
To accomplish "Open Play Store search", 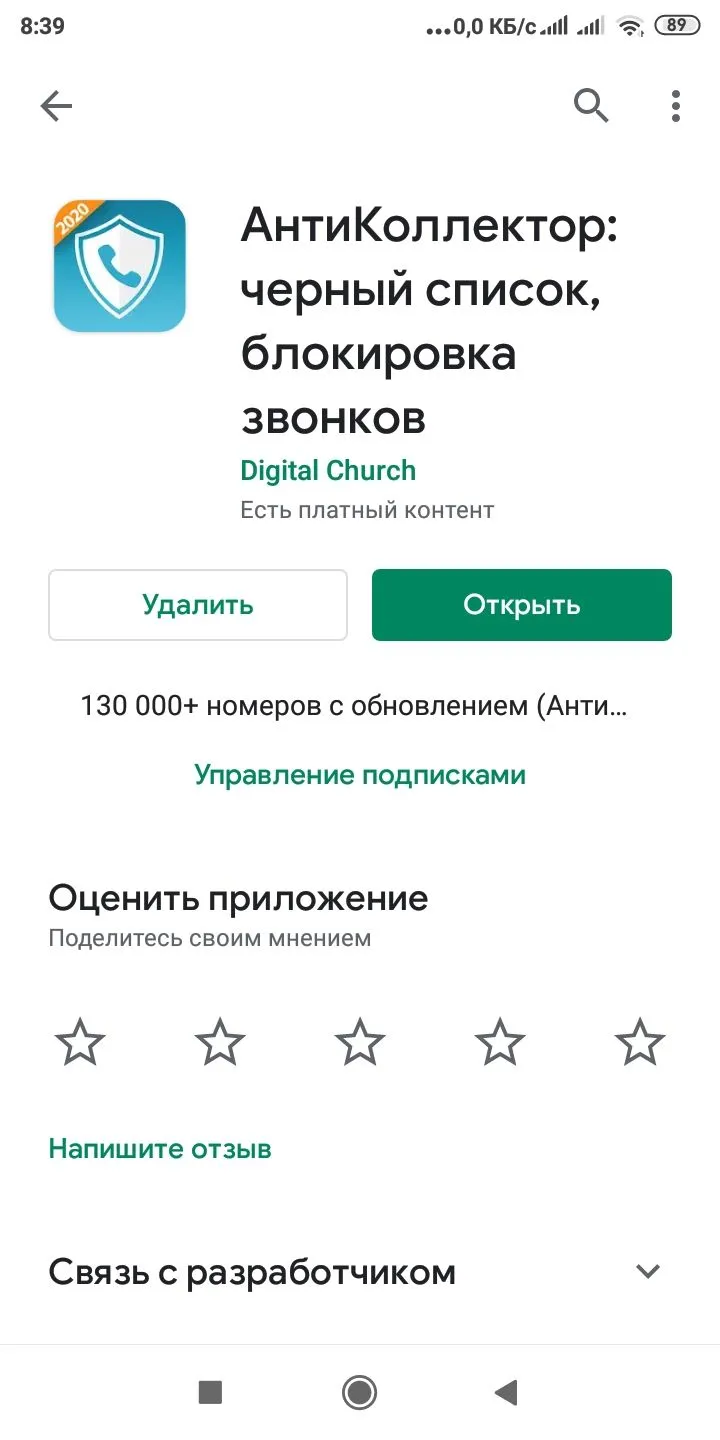I will (590, 105).
